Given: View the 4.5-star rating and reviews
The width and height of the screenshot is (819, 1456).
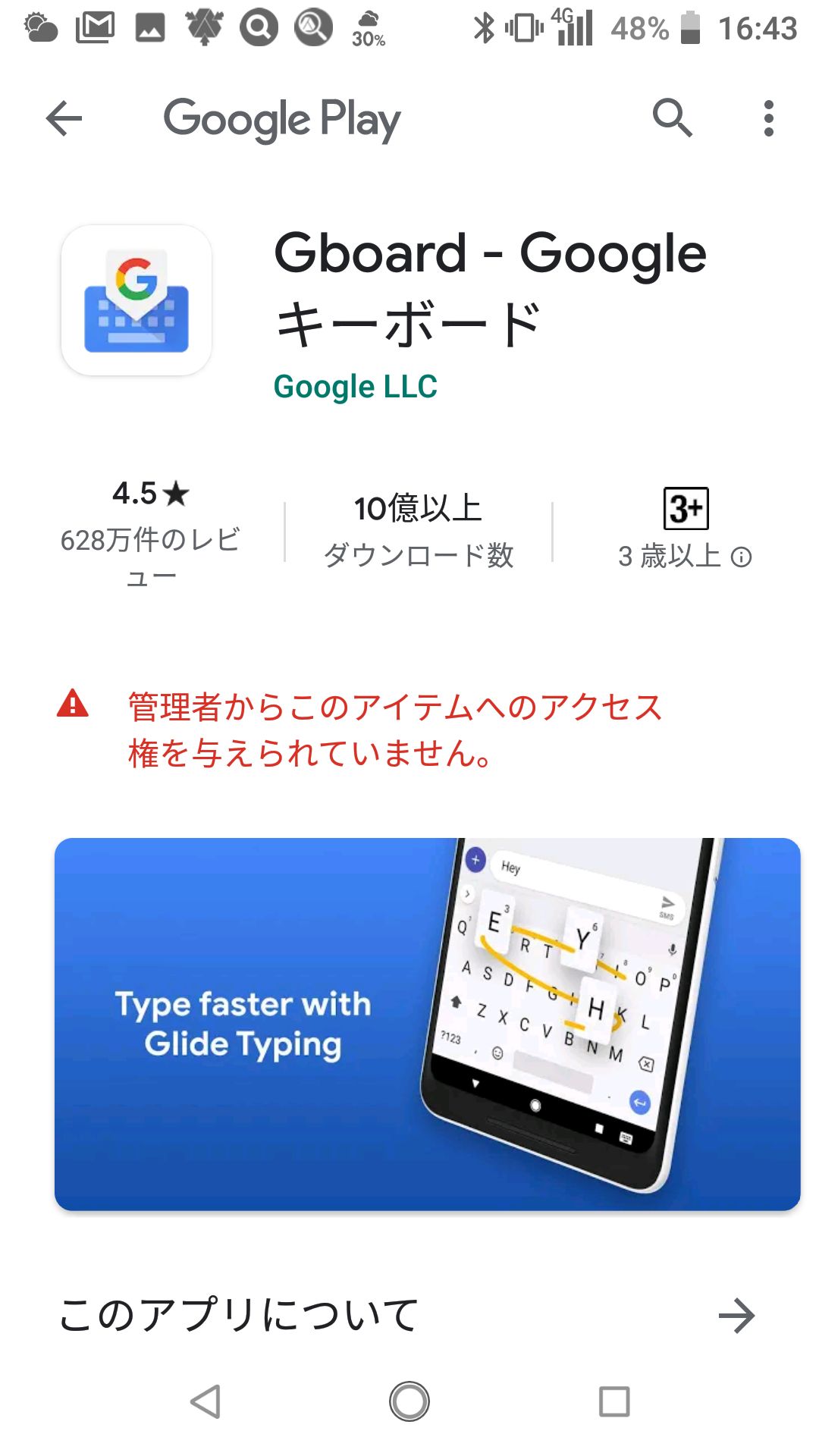Looking at the screenshot, I should [150, 531].
